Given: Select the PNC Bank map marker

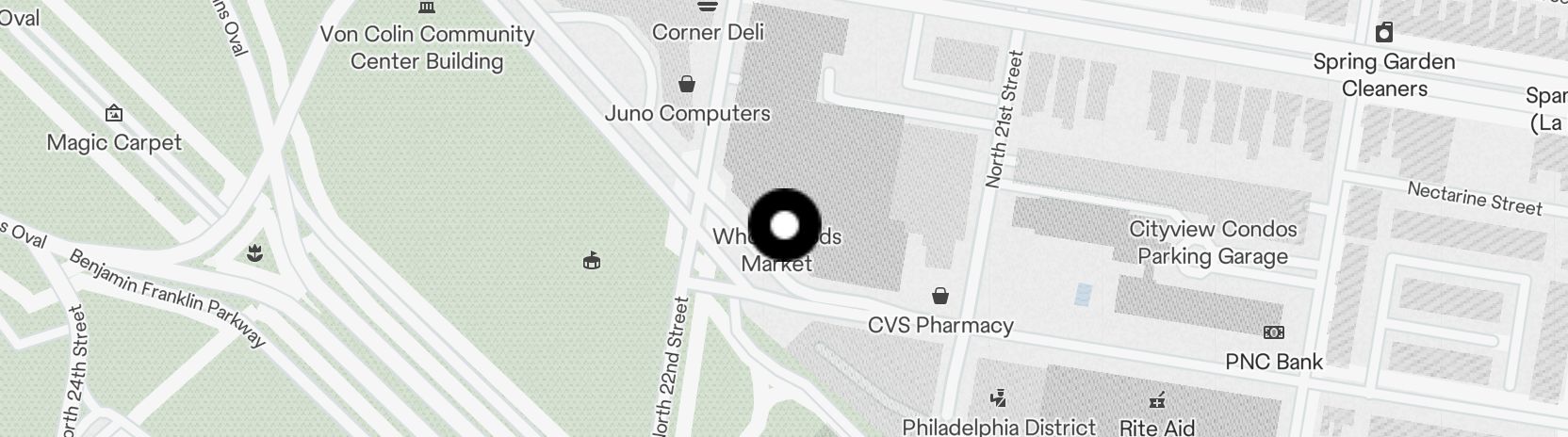Looking at the screenshot, I should [x=1274, y=332].
